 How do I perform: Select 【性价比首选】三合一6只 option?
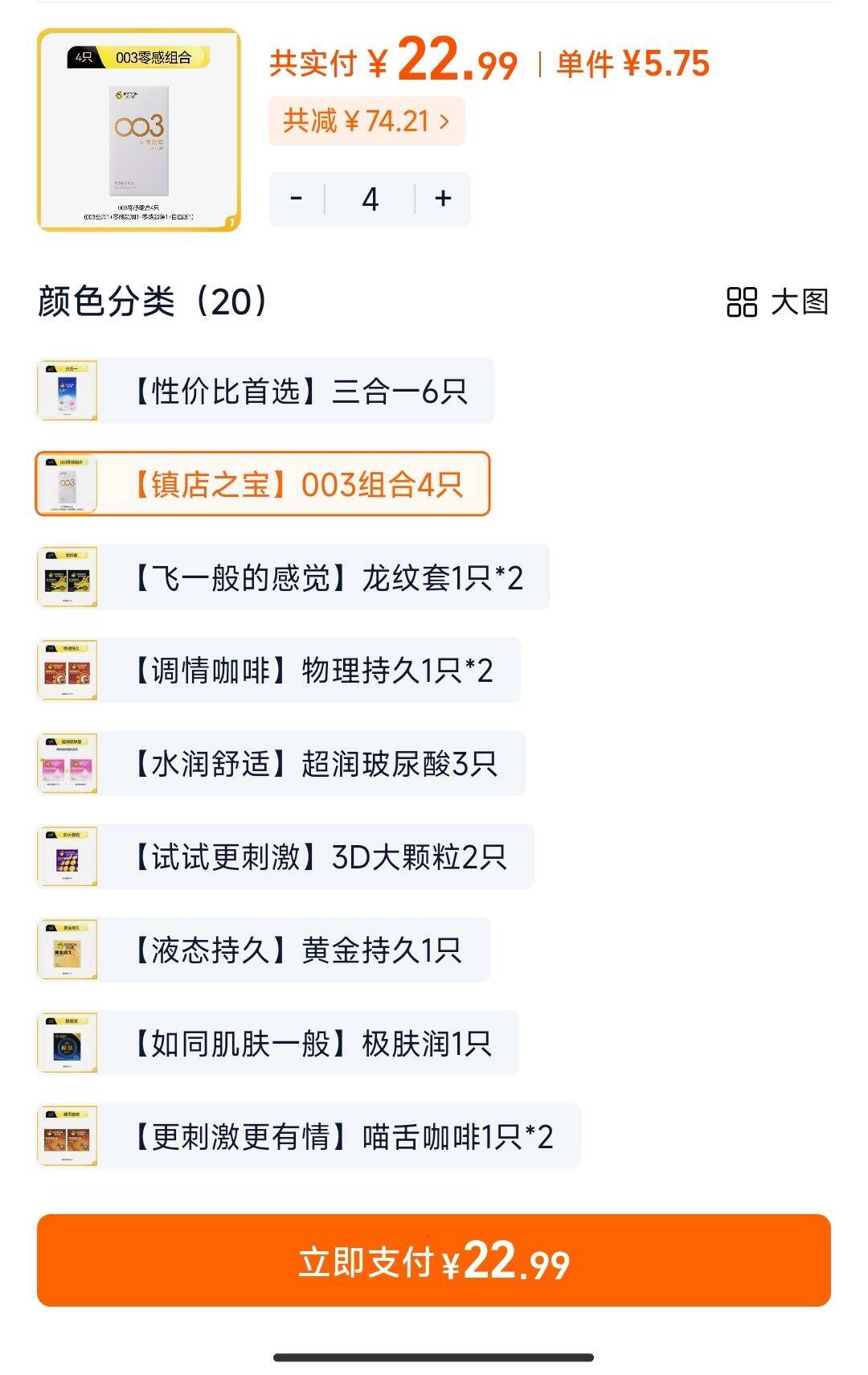(x=265, y=392)
